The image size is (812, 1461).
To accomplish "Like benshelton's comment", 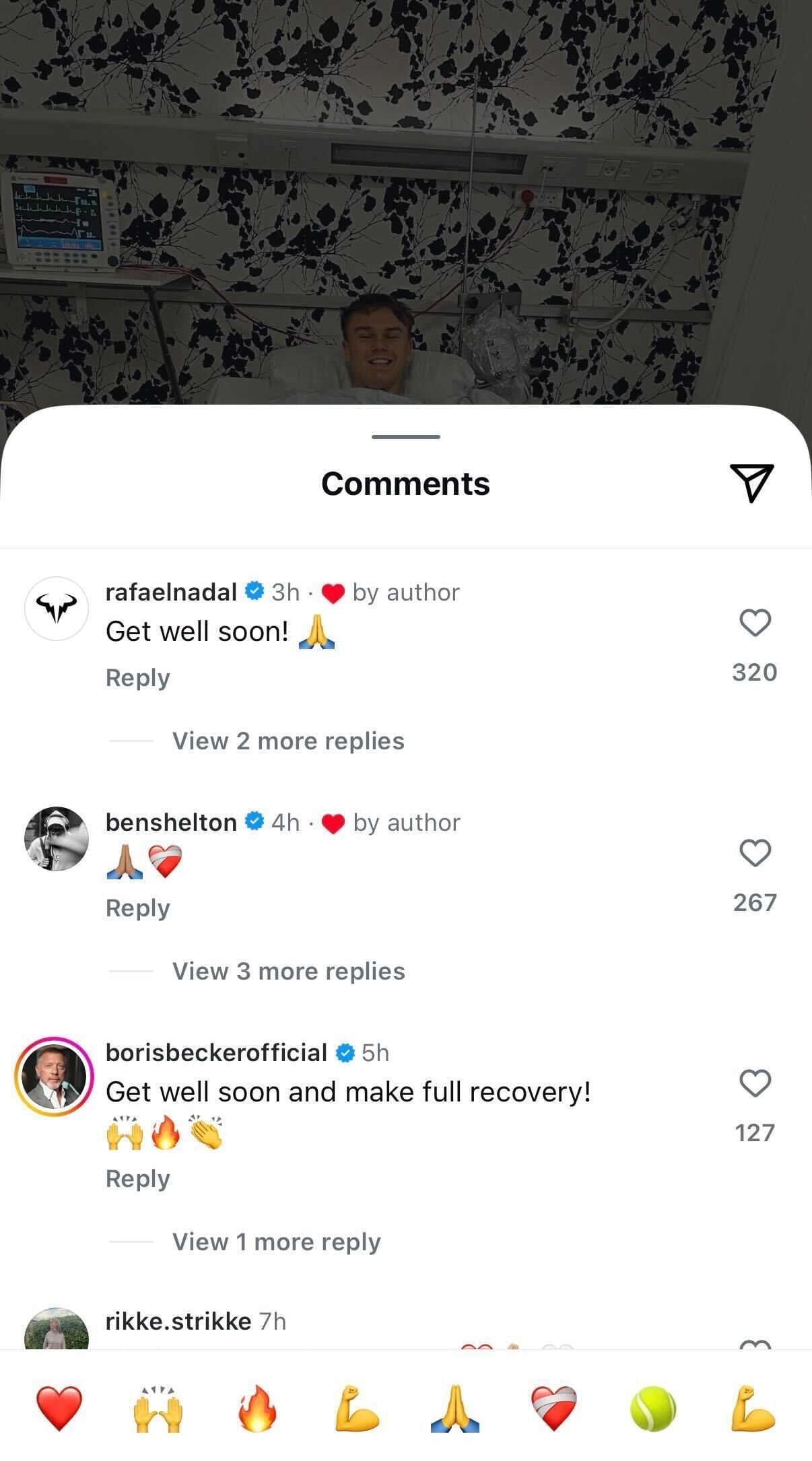I will [x=755, y=853].
